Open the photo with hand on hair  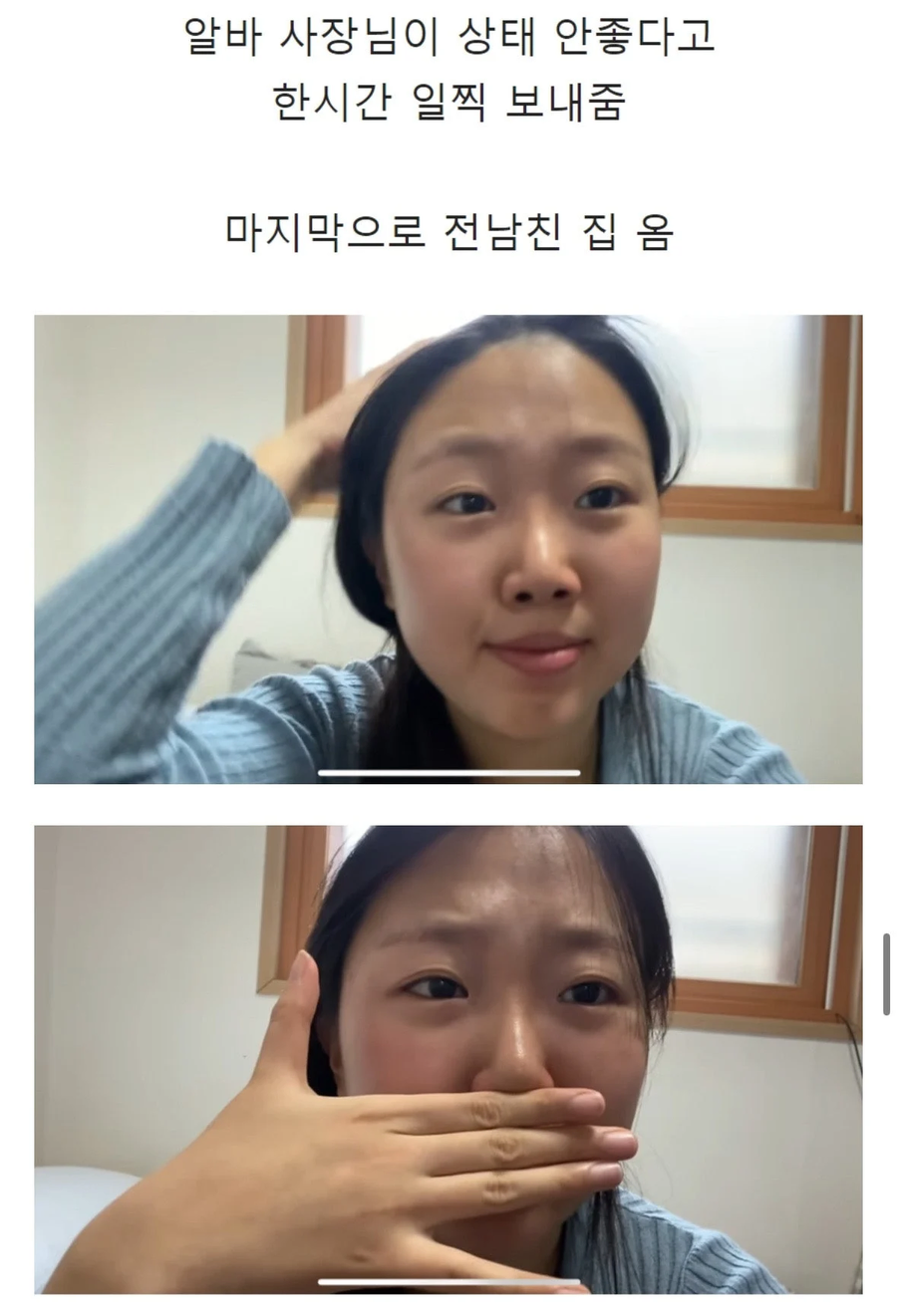[448, 549]
